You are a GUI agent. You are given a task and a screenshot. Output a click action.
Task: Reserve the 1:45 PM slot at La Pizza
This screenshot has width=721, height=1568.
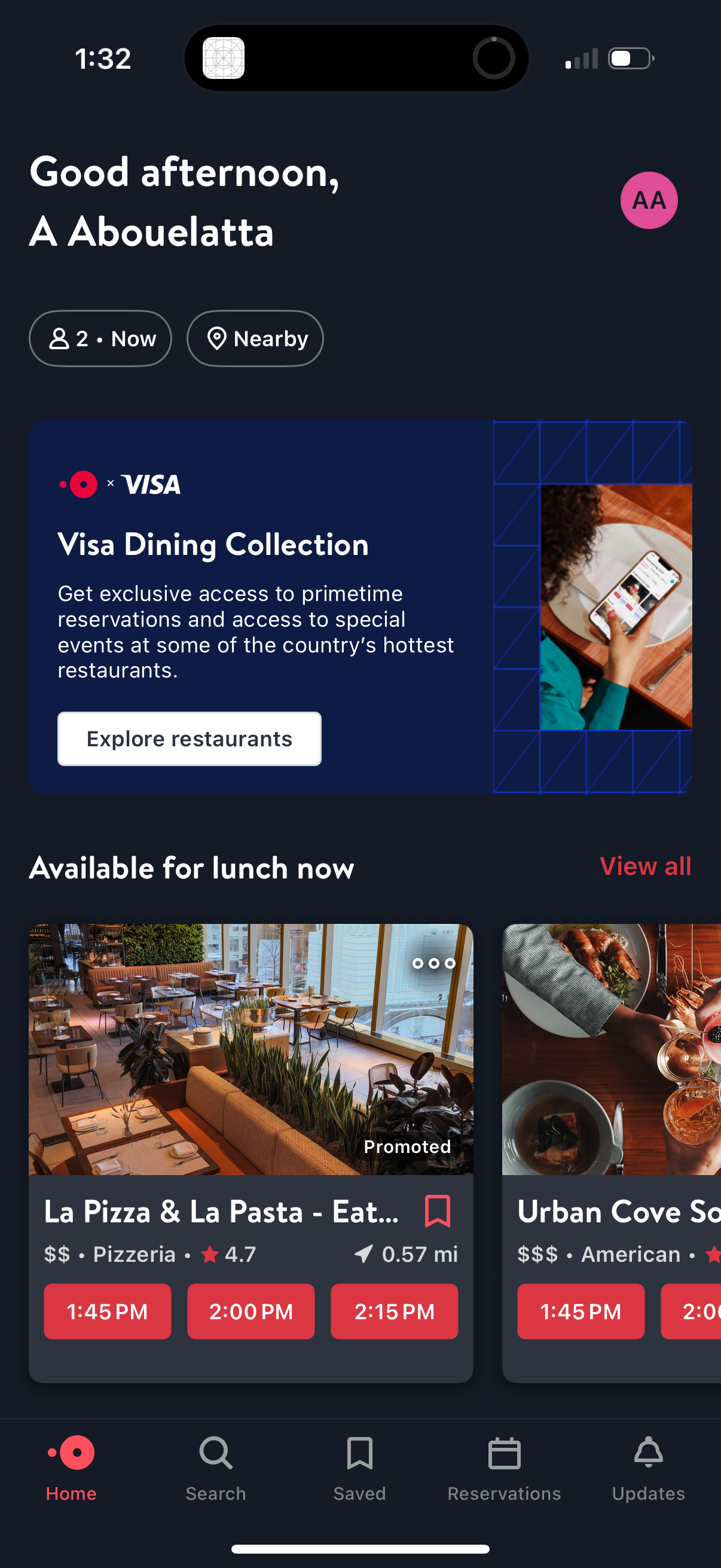[108, 1311]
